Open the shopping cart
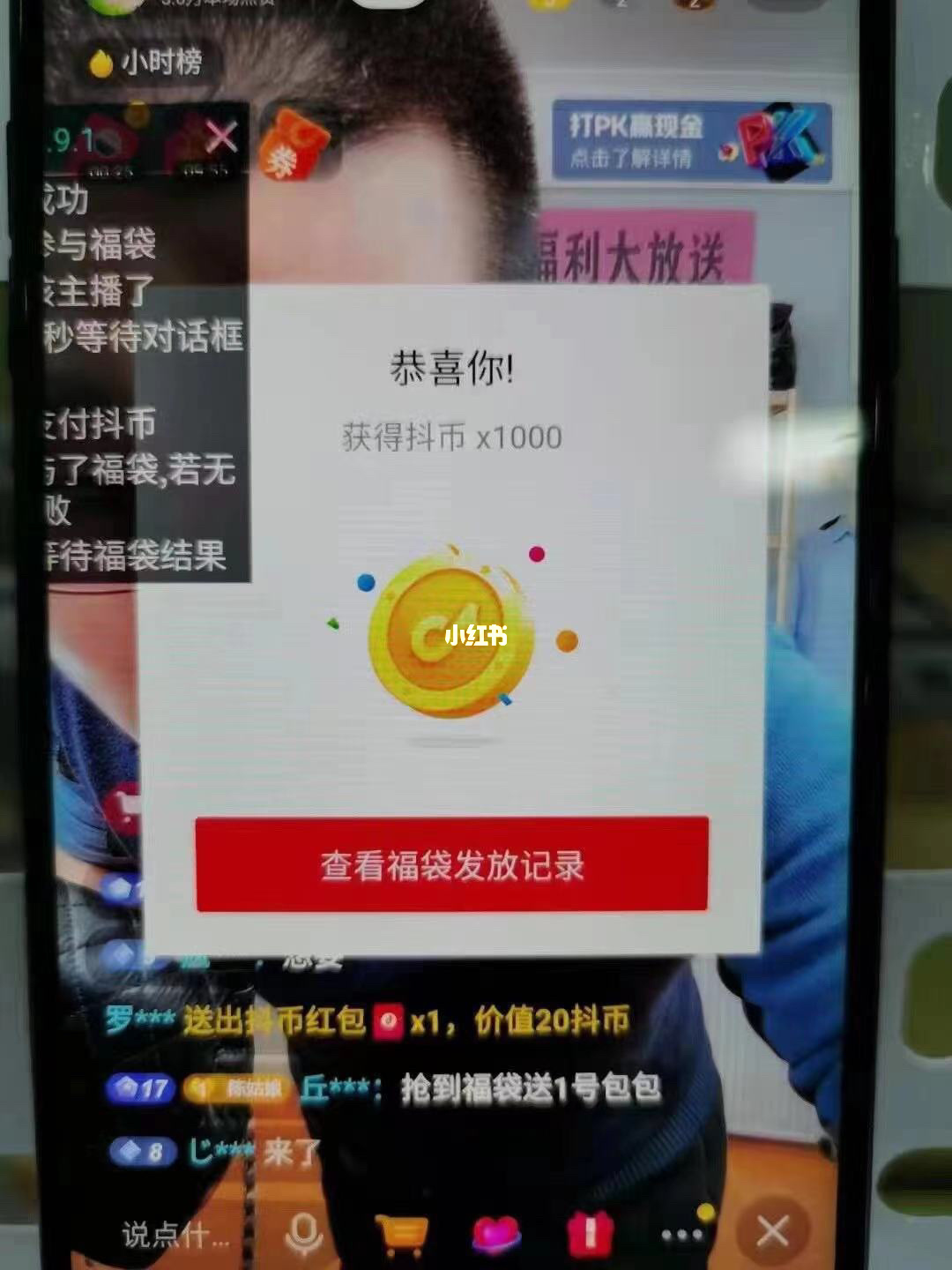Screen dimensions: 952x1270 coord(402,1235)
